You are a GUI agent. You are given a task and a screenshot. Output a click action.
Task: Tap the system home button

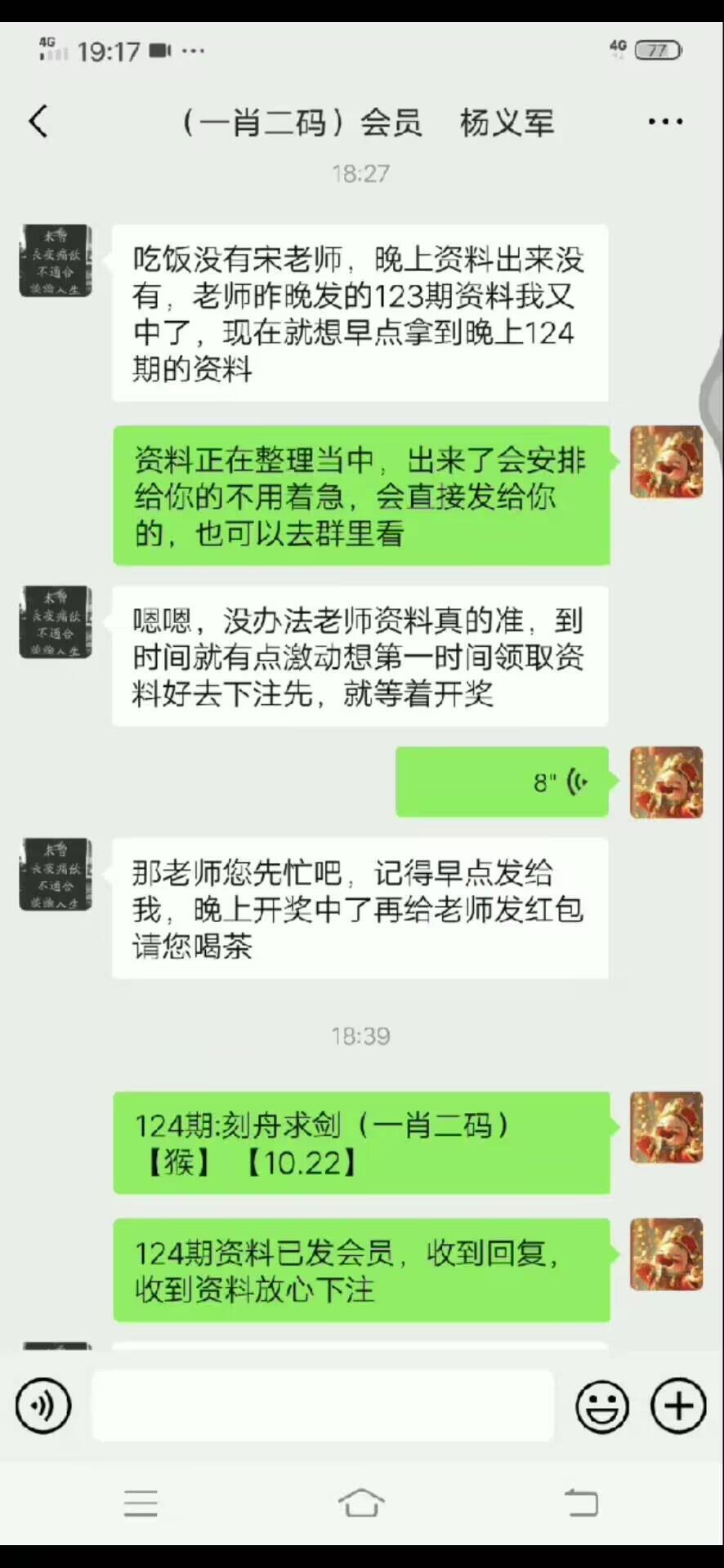pos(361,1502)
